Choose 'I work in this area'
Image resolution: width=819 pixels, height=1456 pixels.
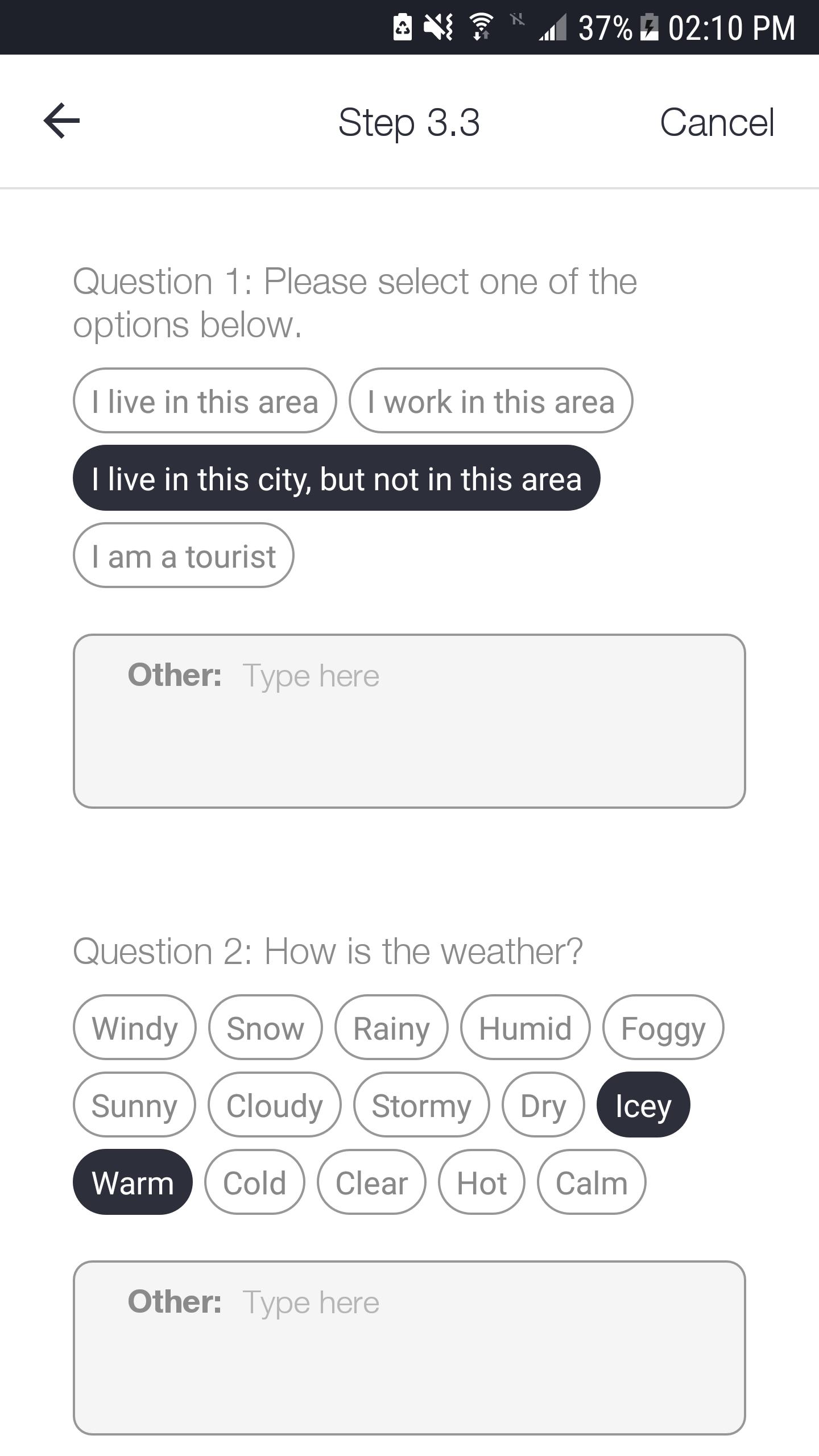pyautogui.click(x=490, y=401)
